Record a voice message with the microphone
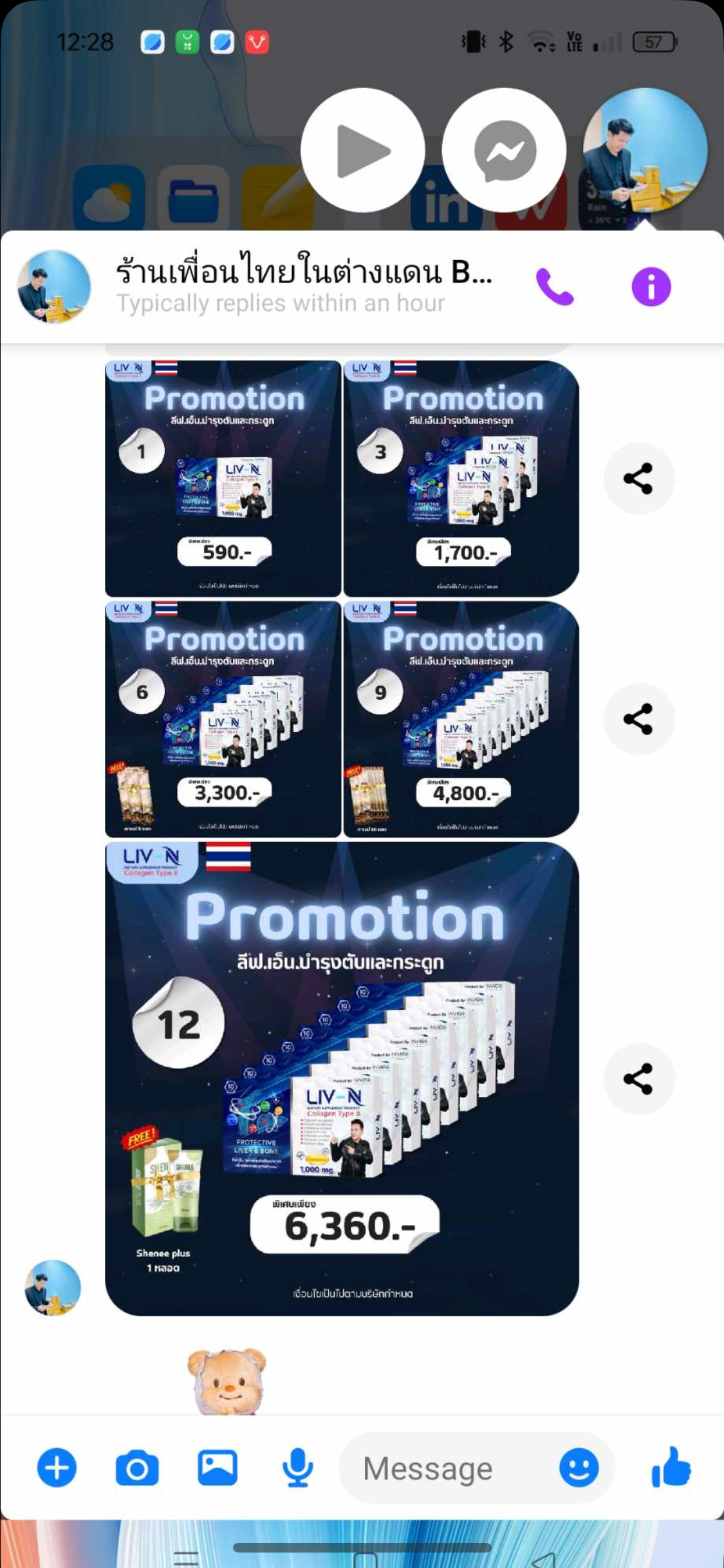 pos(298,1468)
